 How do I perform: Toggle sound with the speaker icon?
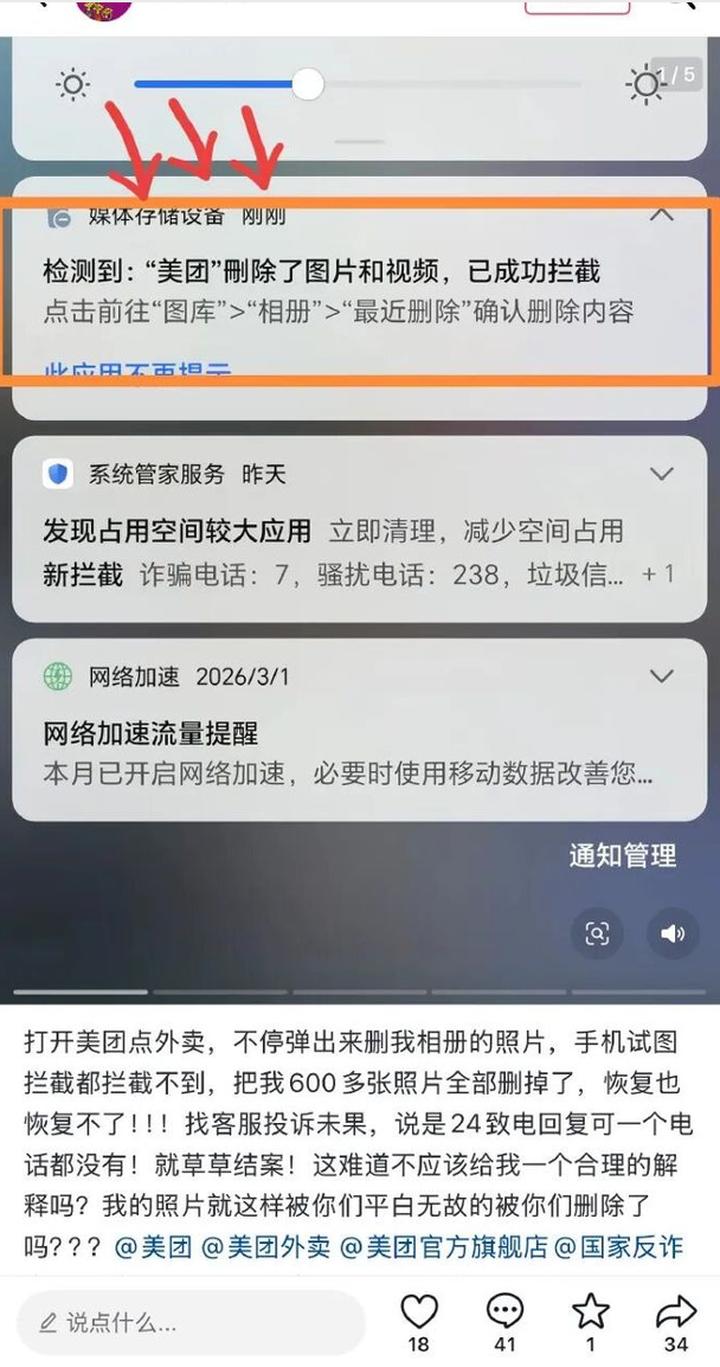(x=672, y=934)
